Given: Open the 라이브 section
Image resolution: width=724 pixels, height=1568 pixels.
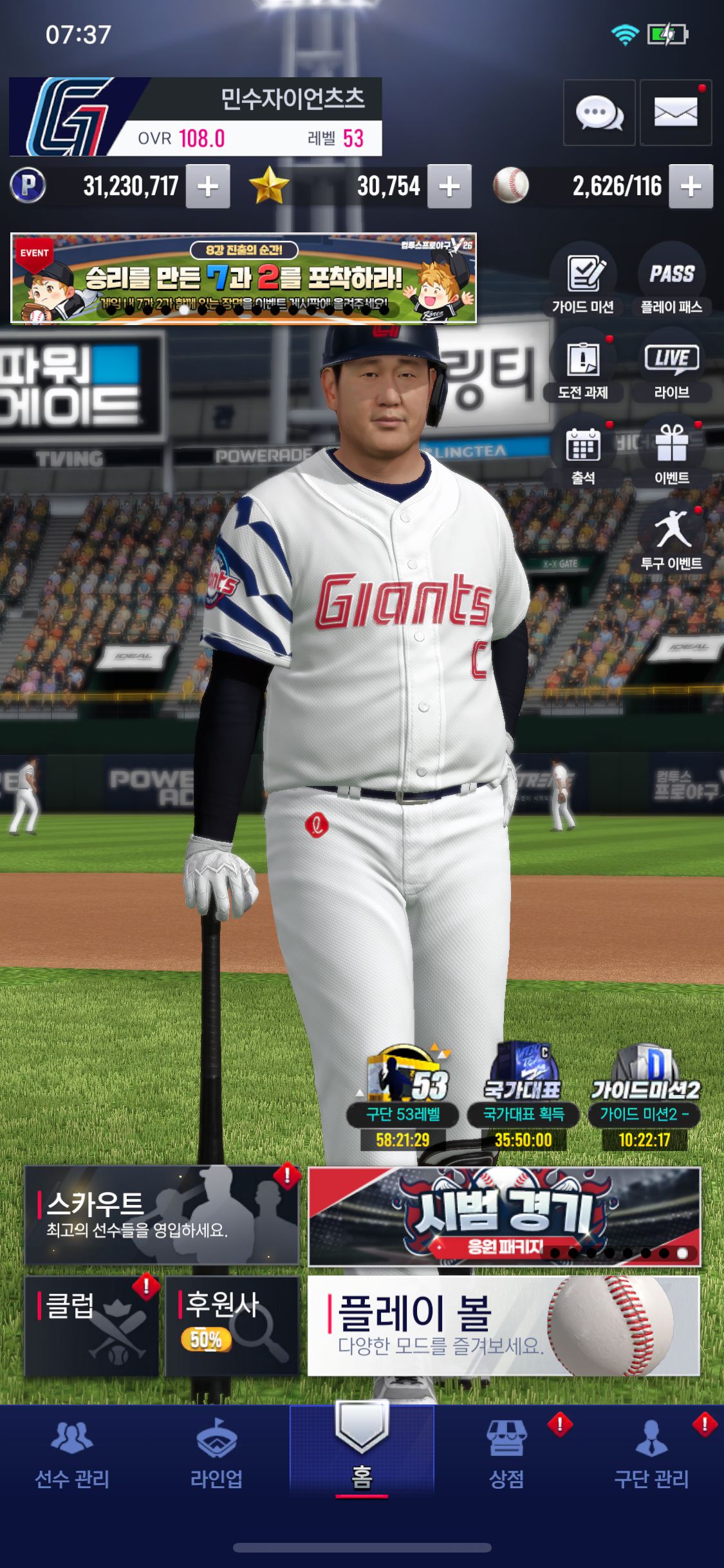Looking at the screenshot, I should coord(671,367).
